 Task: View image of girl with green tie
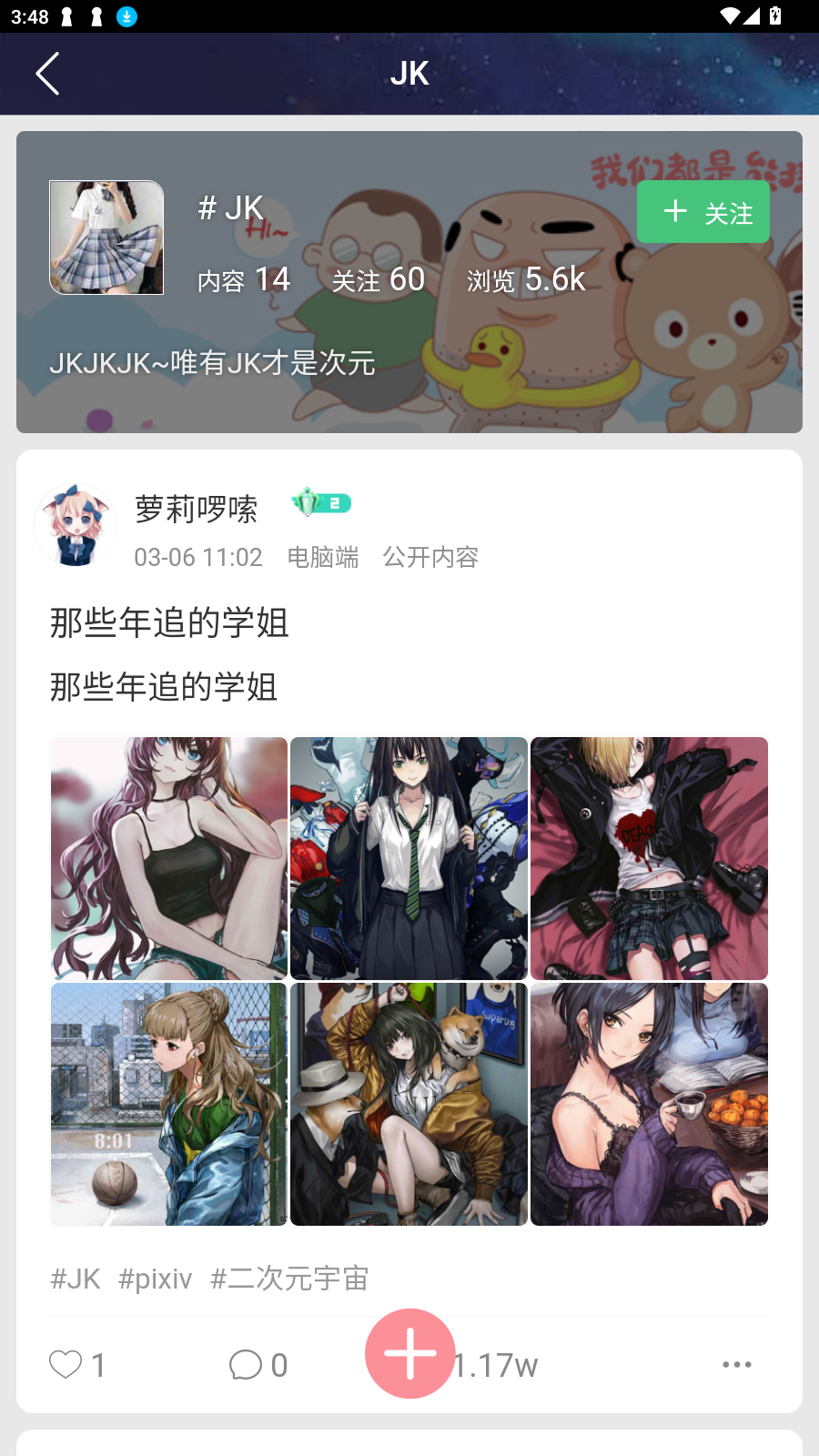(x=409, y=858)
